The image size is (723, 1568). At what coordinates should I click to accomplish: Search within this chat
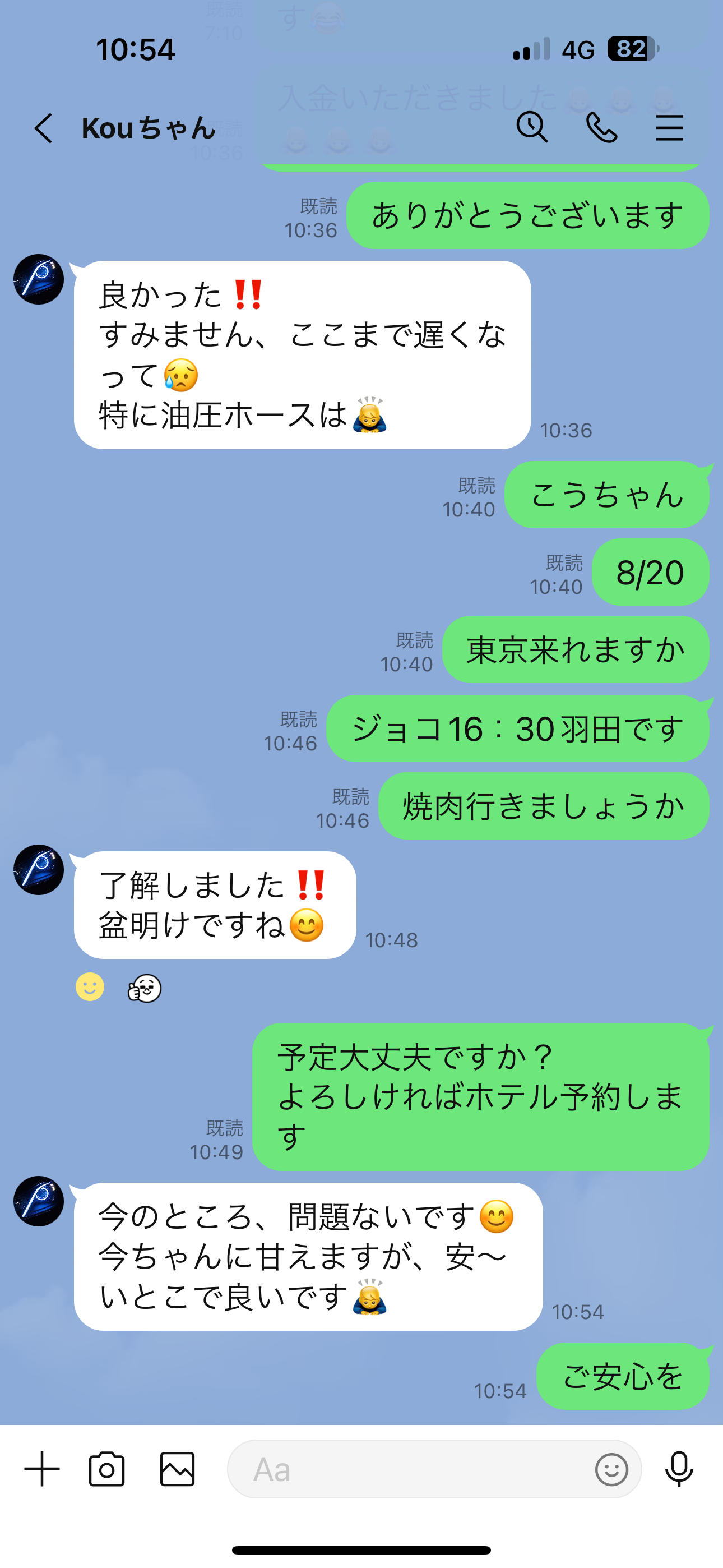[531, 128]
